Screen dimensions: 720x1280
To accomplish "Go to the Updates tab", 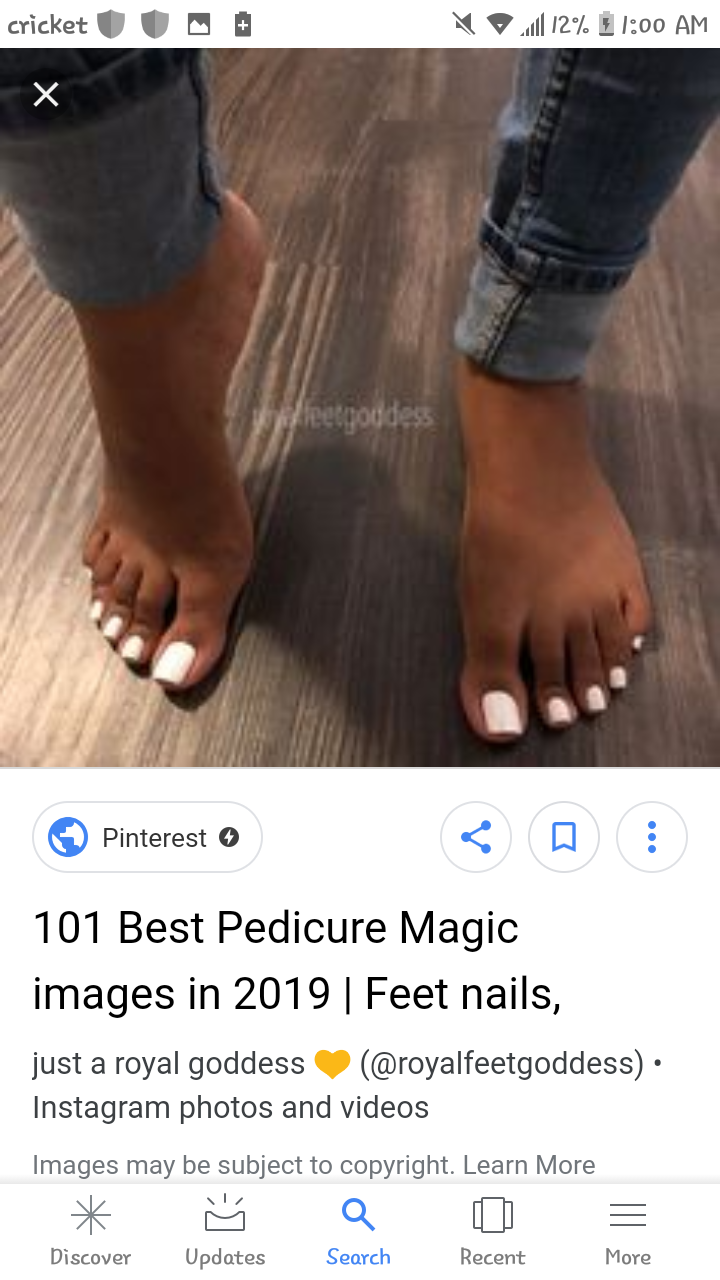I will 225,1232.
